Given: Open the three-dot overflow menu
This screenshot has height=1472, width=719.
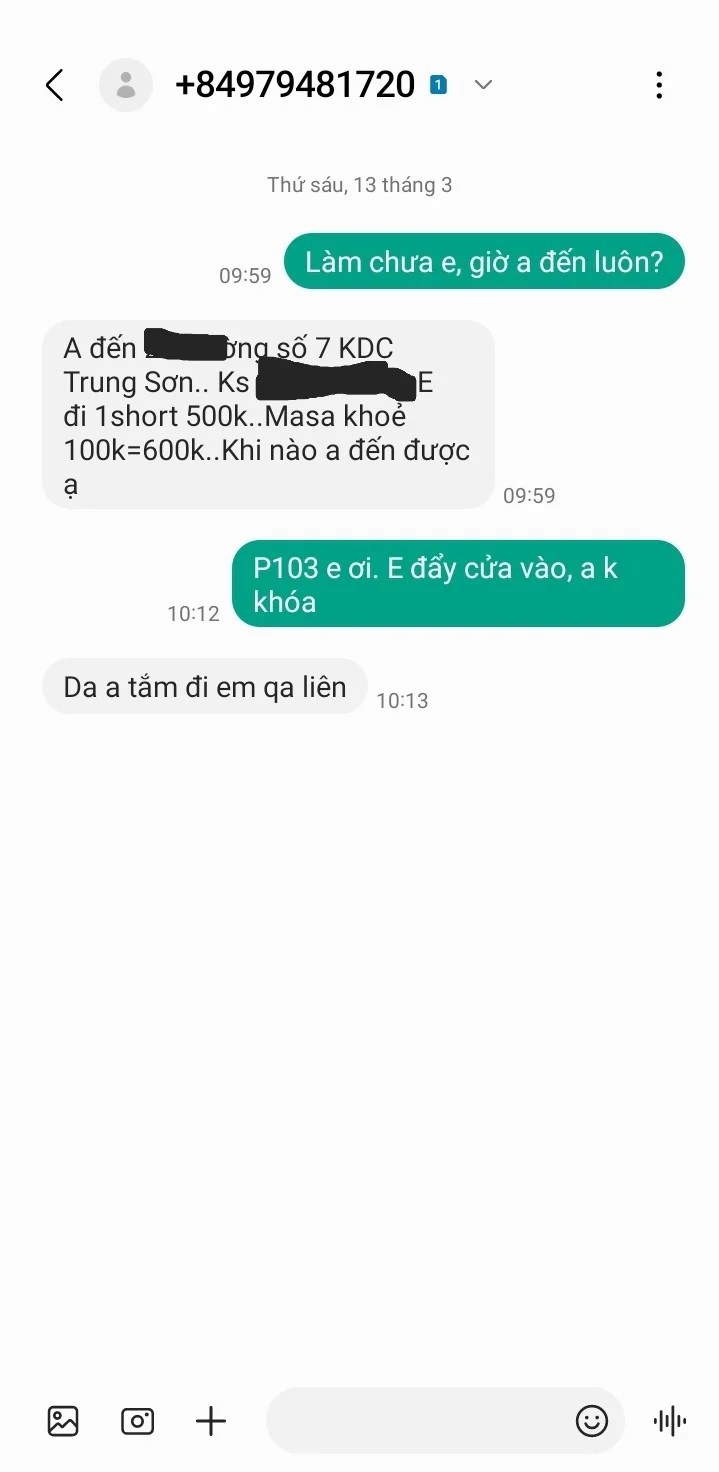Looking at the screenshot, I should click(658, 85).
